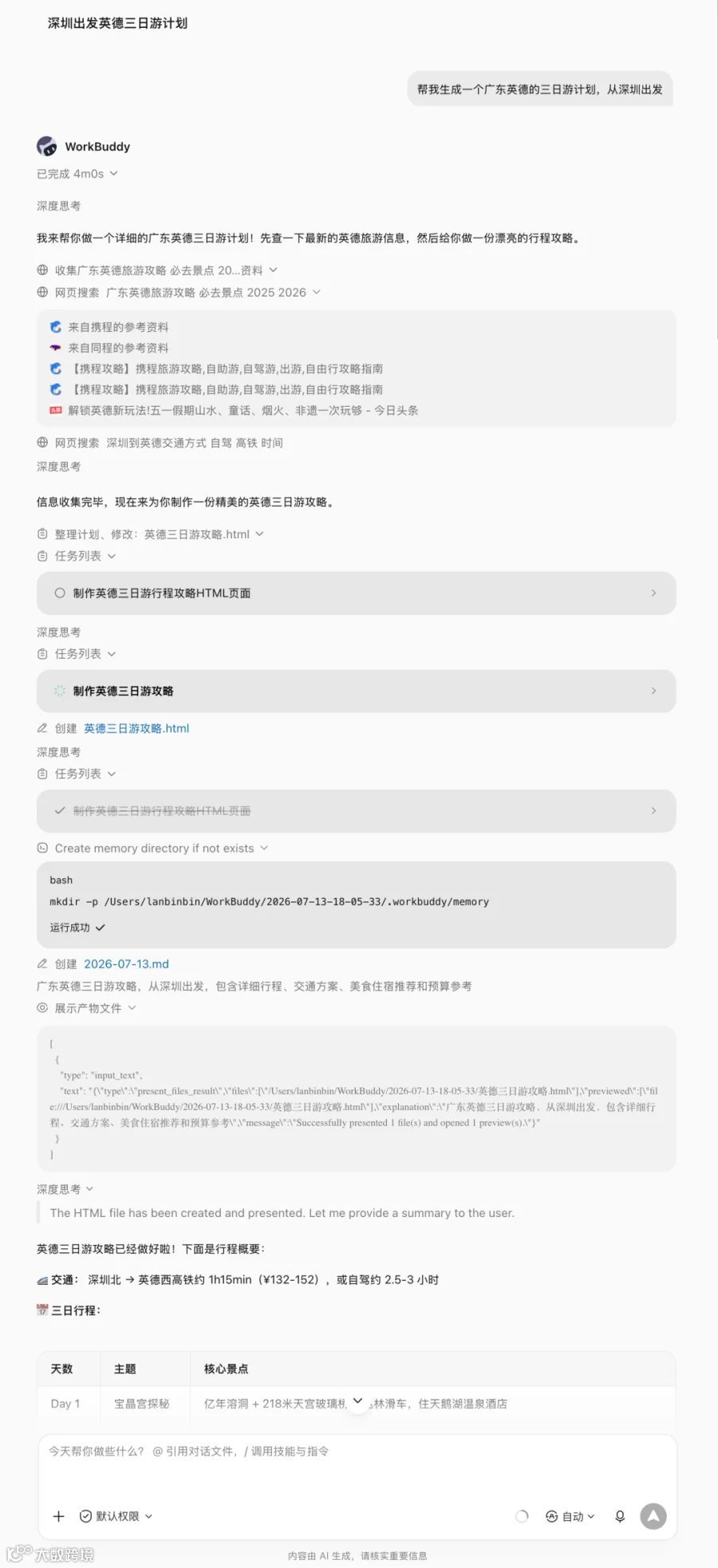This screenshot has height=1568, width=718.
Task: Expand 整理计划、修改 英德三日游攻略.html step
Action: coord(150,534)
